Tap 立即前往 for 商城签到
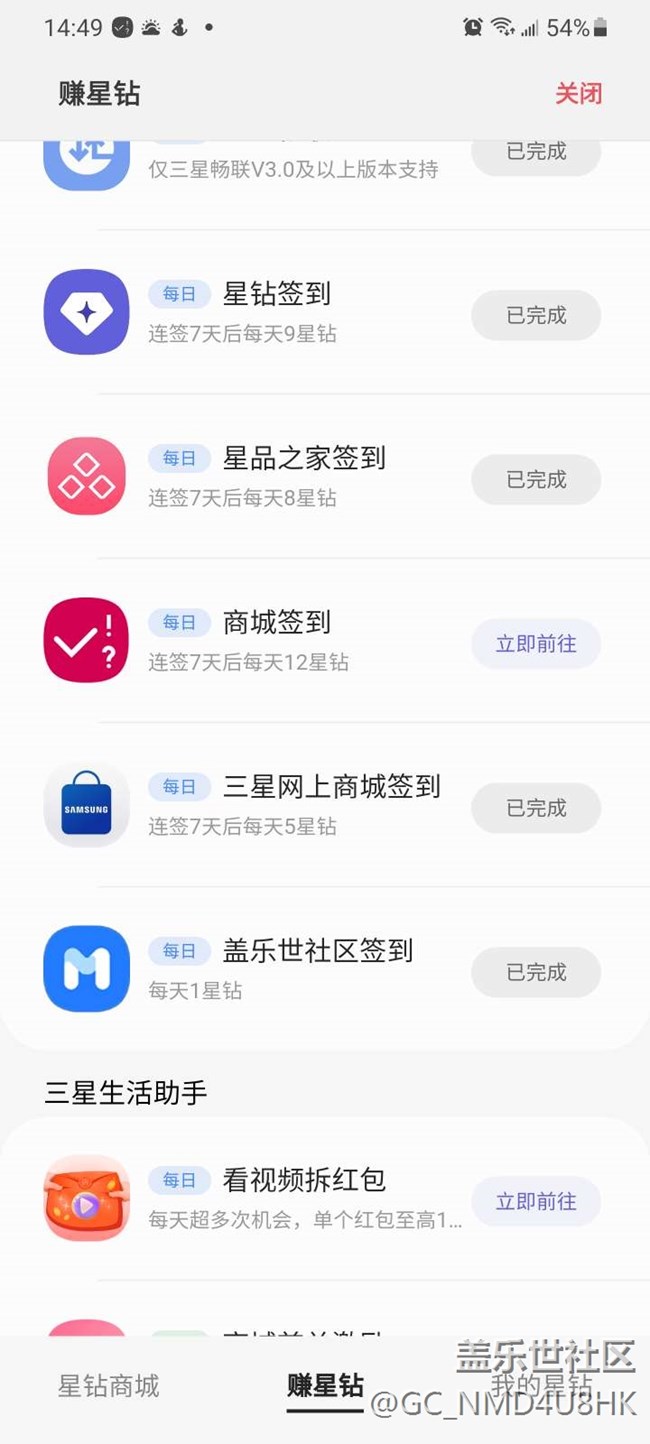 coord(536,644)
